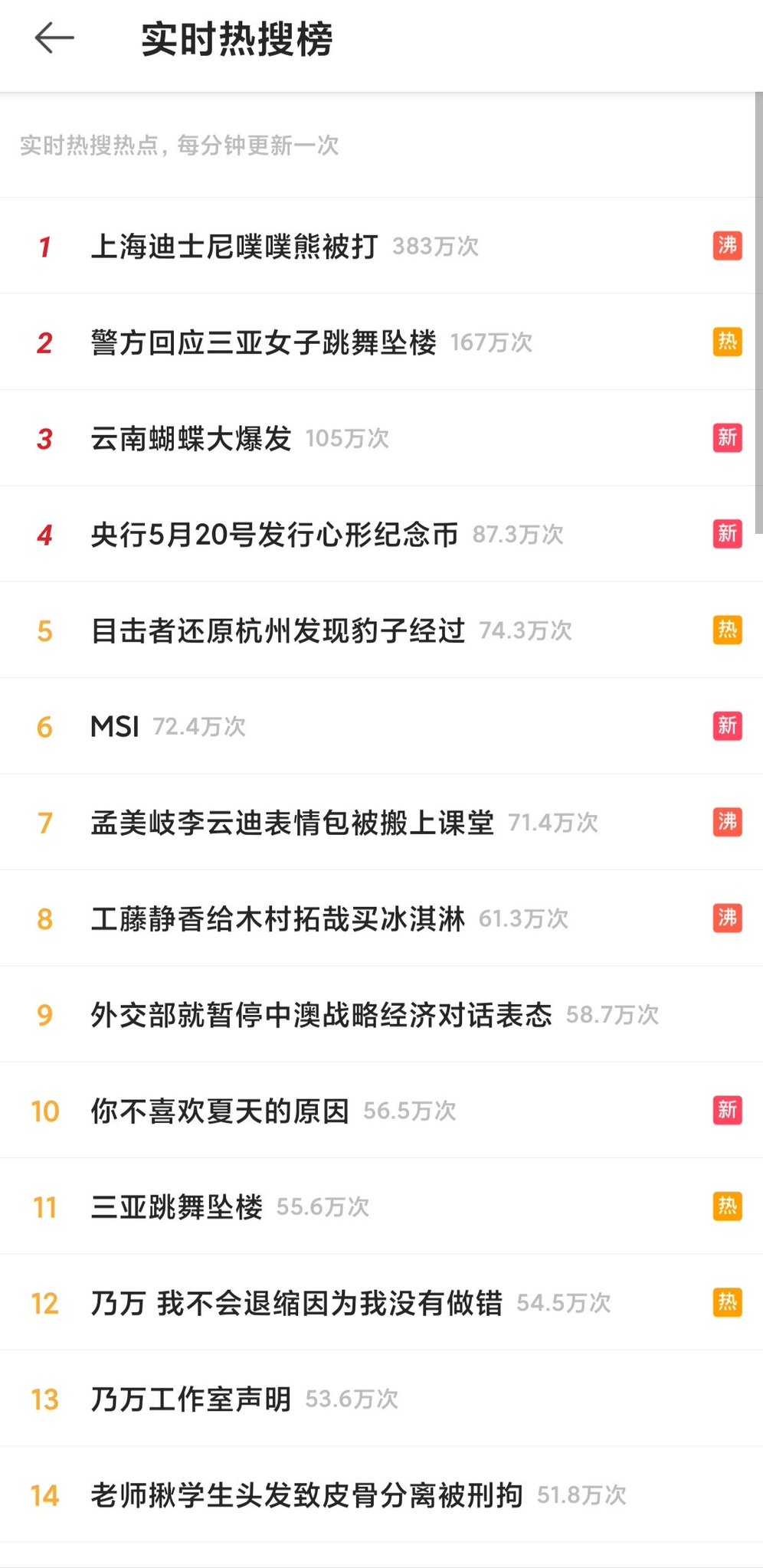Go back using the top-left arrow

(54, 38)
